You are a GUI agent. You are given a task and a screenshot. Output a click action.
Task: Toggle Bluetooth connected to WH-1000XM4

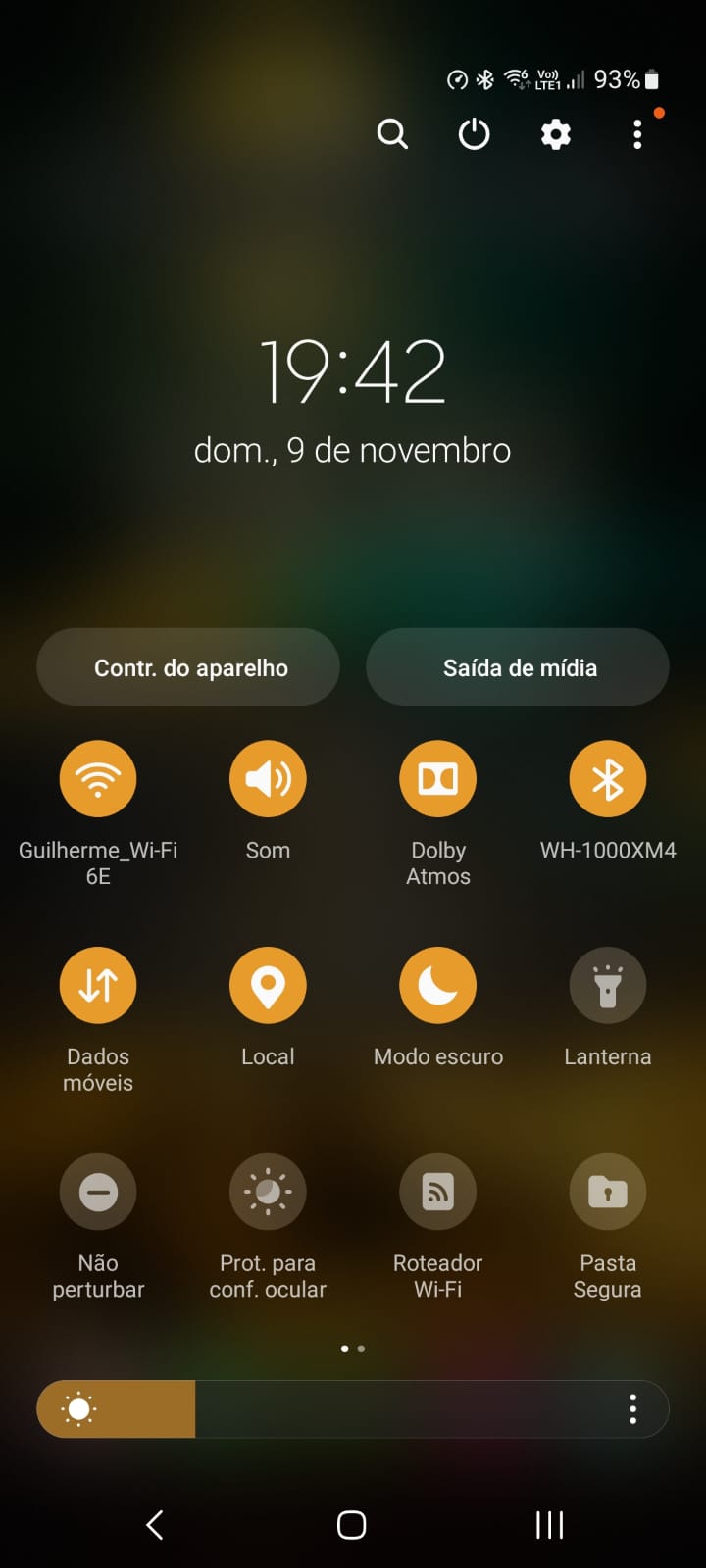point(607,778)
